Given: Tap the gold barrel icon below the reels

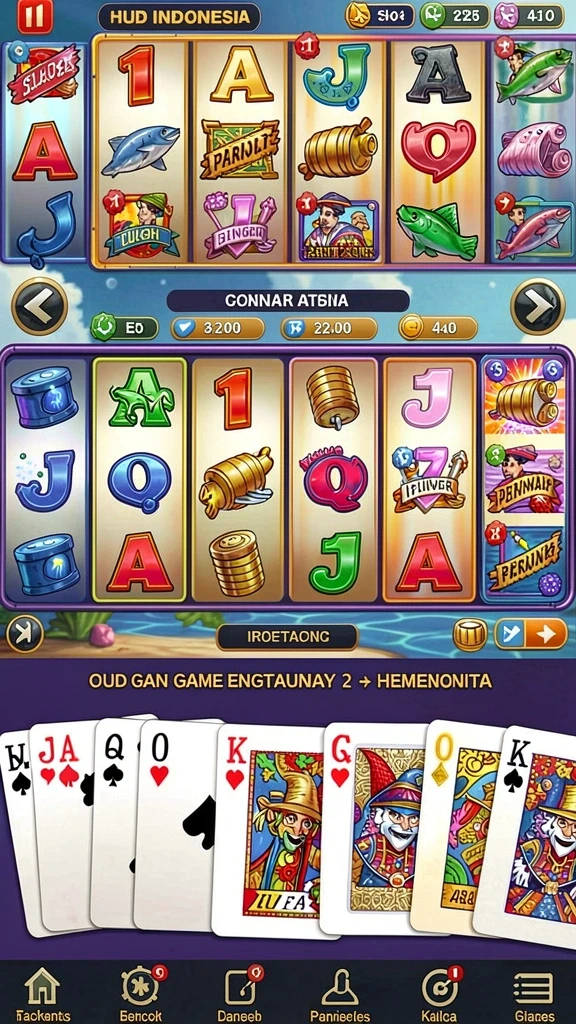Looking at the screenshot, I should tap(470, 634).
